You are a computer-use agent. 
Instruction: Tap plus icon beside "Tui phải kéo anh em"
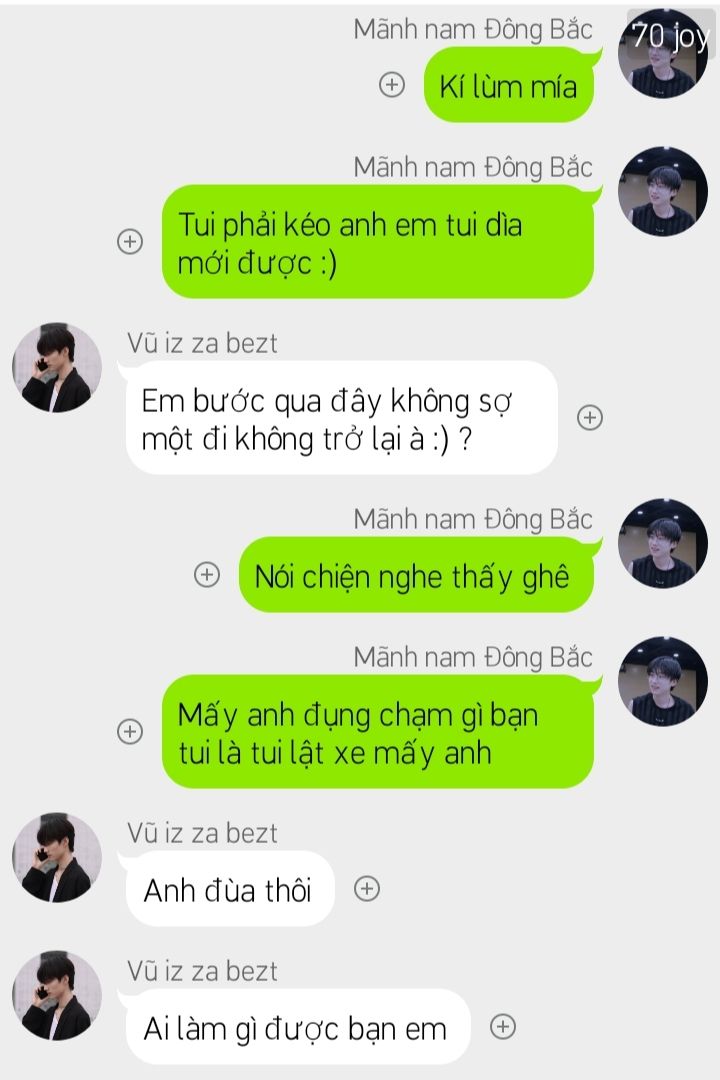(x=130, y=241)
